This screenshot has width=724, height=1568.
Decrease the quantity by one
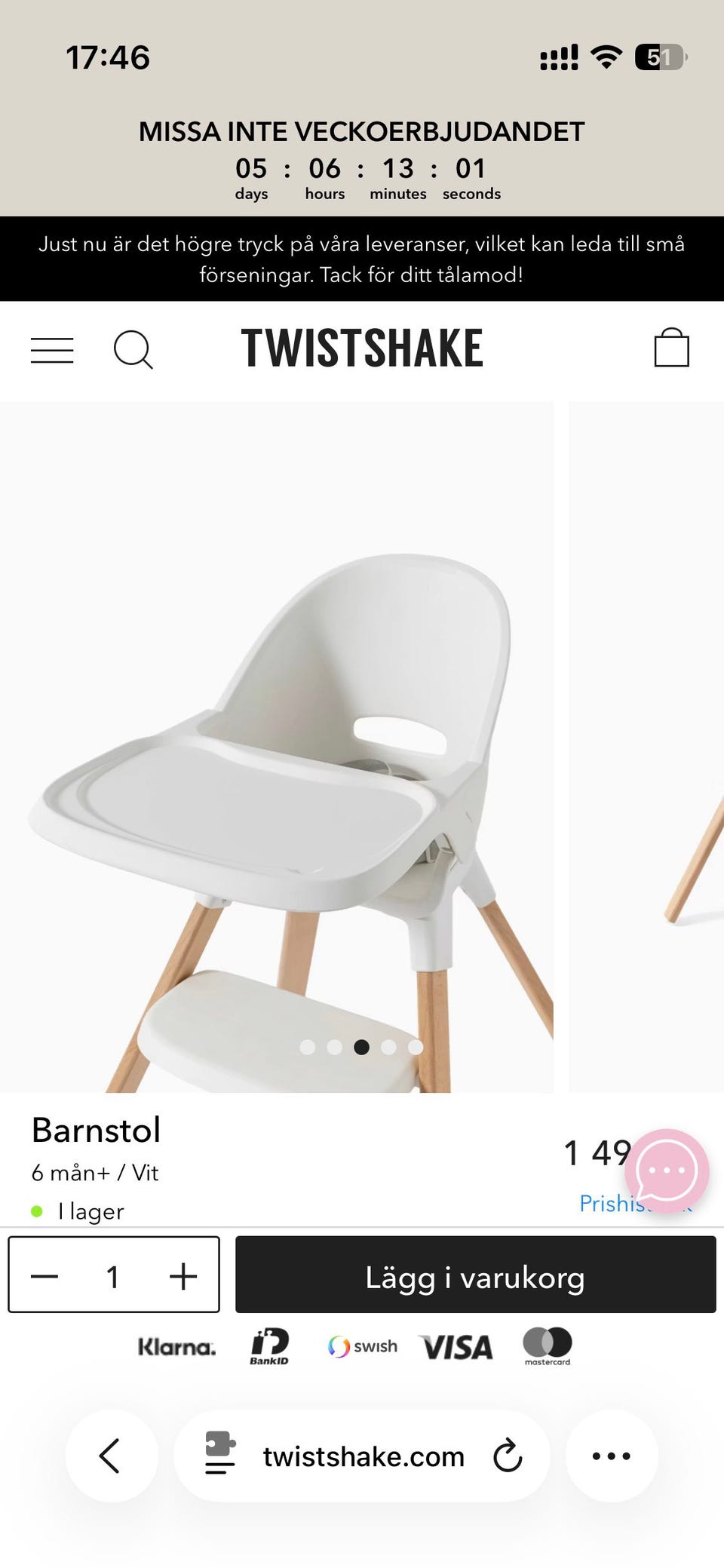[44, 1277]
